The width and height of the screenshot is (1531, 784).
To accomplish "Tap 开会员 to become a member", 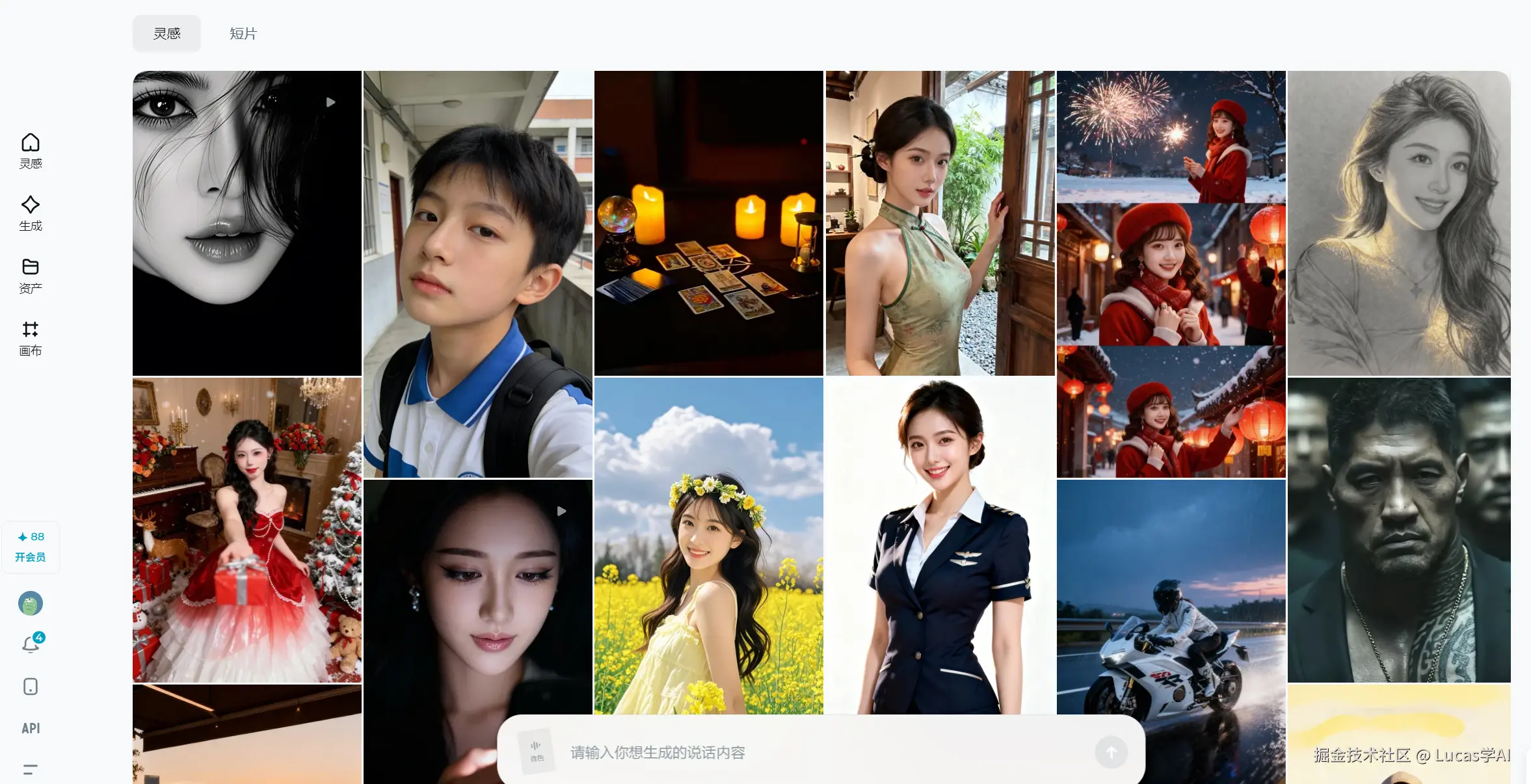I will 31,556.
